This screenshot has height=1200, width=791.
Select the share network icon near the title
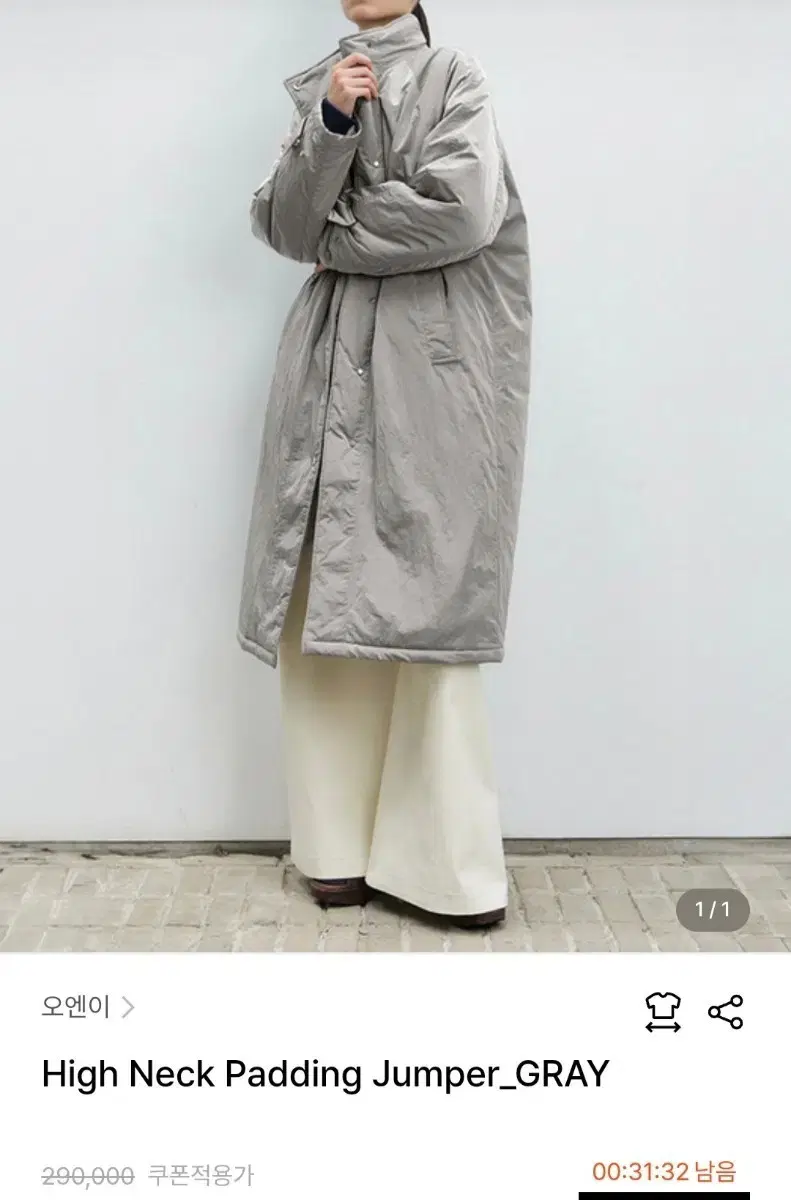point(726,1012)
